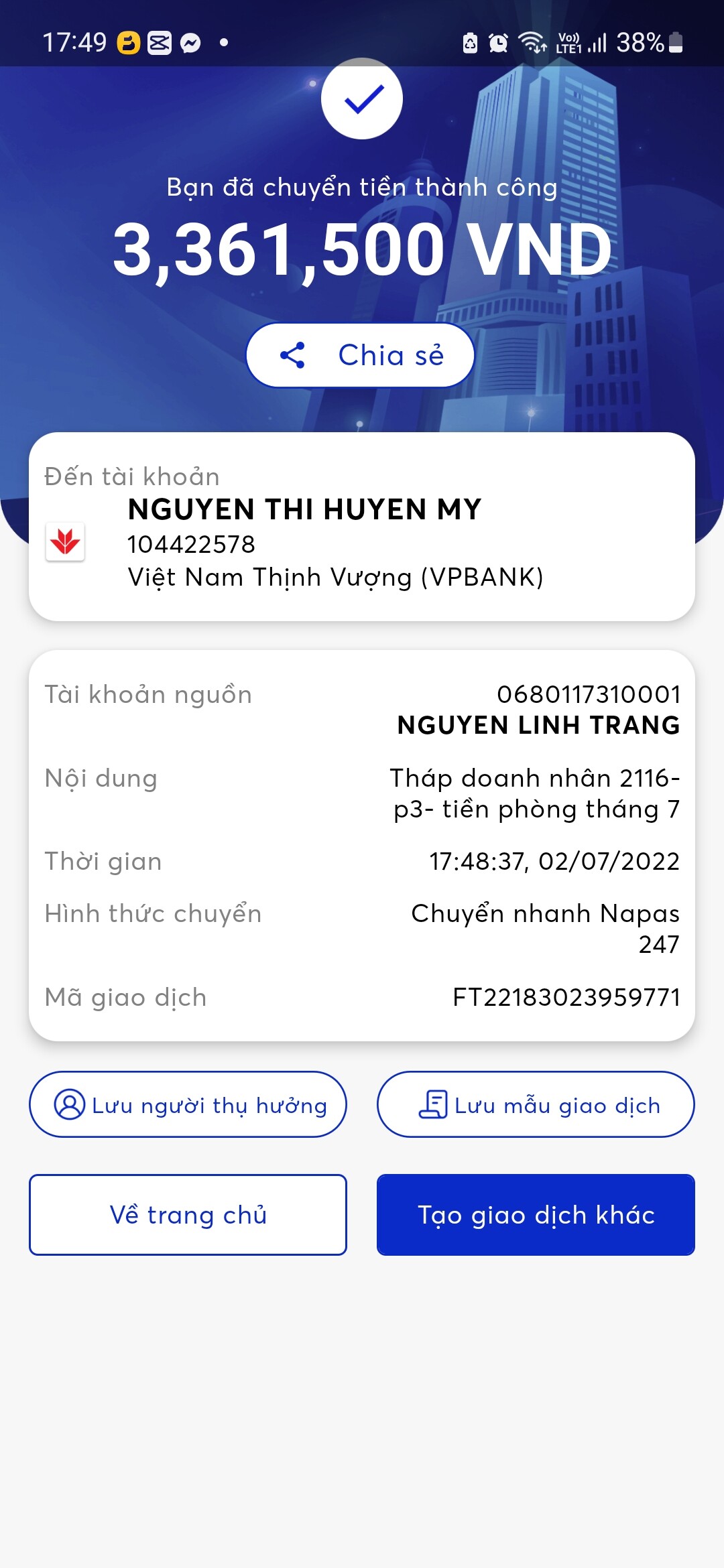Start another transfer with Tạo giao dịch khác
The image size is (724, 1568).
pyautogui.click(x=536, y=1215)
